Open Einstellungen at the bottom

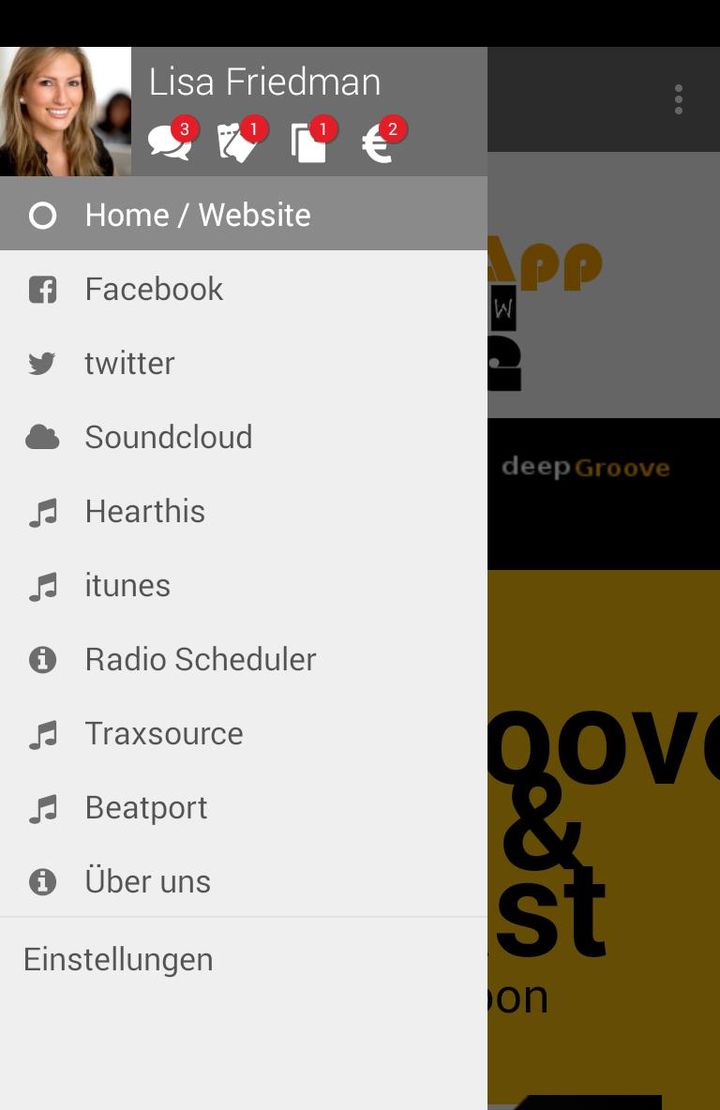click(117, 959)
